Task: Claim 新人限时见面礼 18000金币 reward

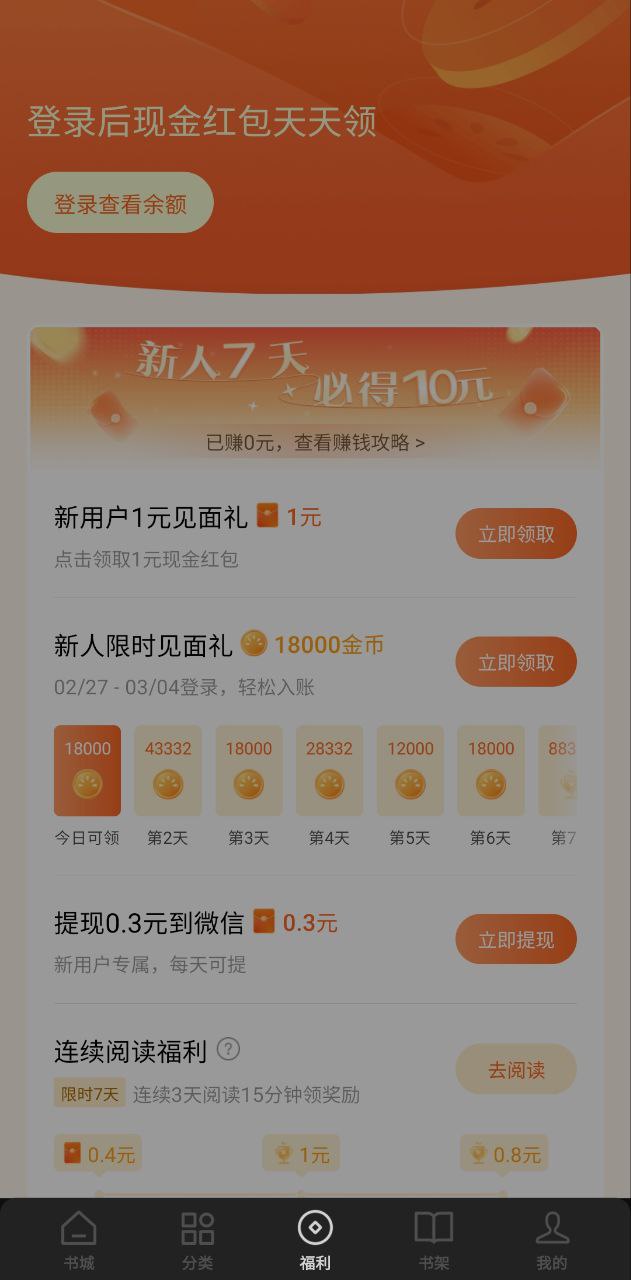Action: tap(516, 662)
